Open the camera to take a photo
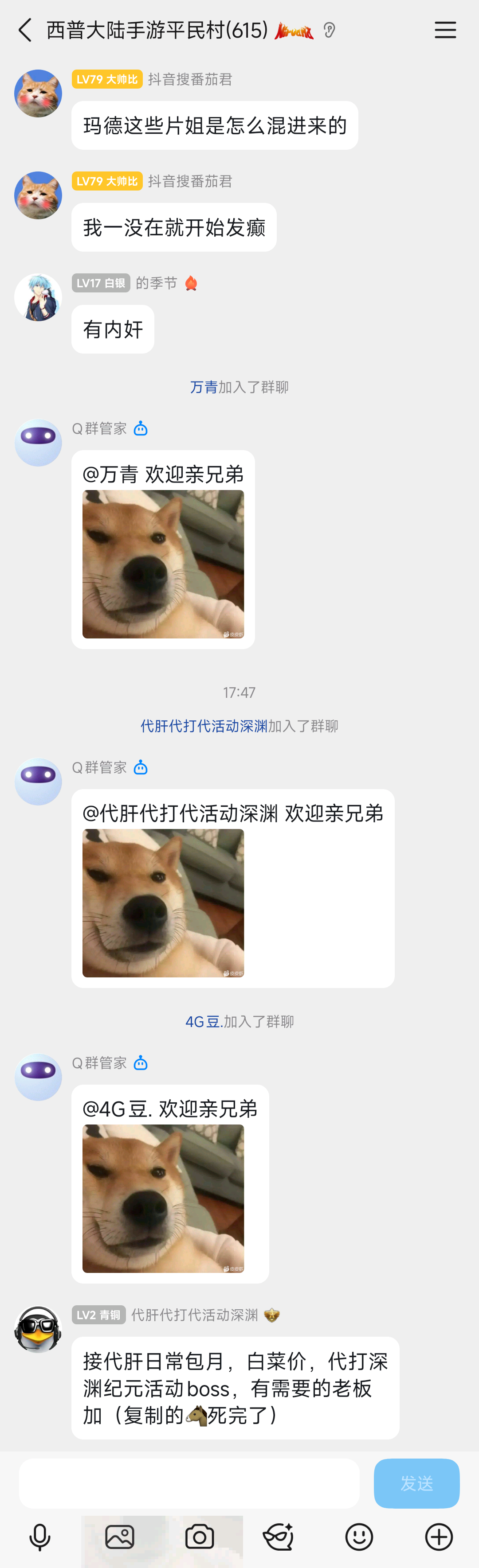 point(199,1537)
